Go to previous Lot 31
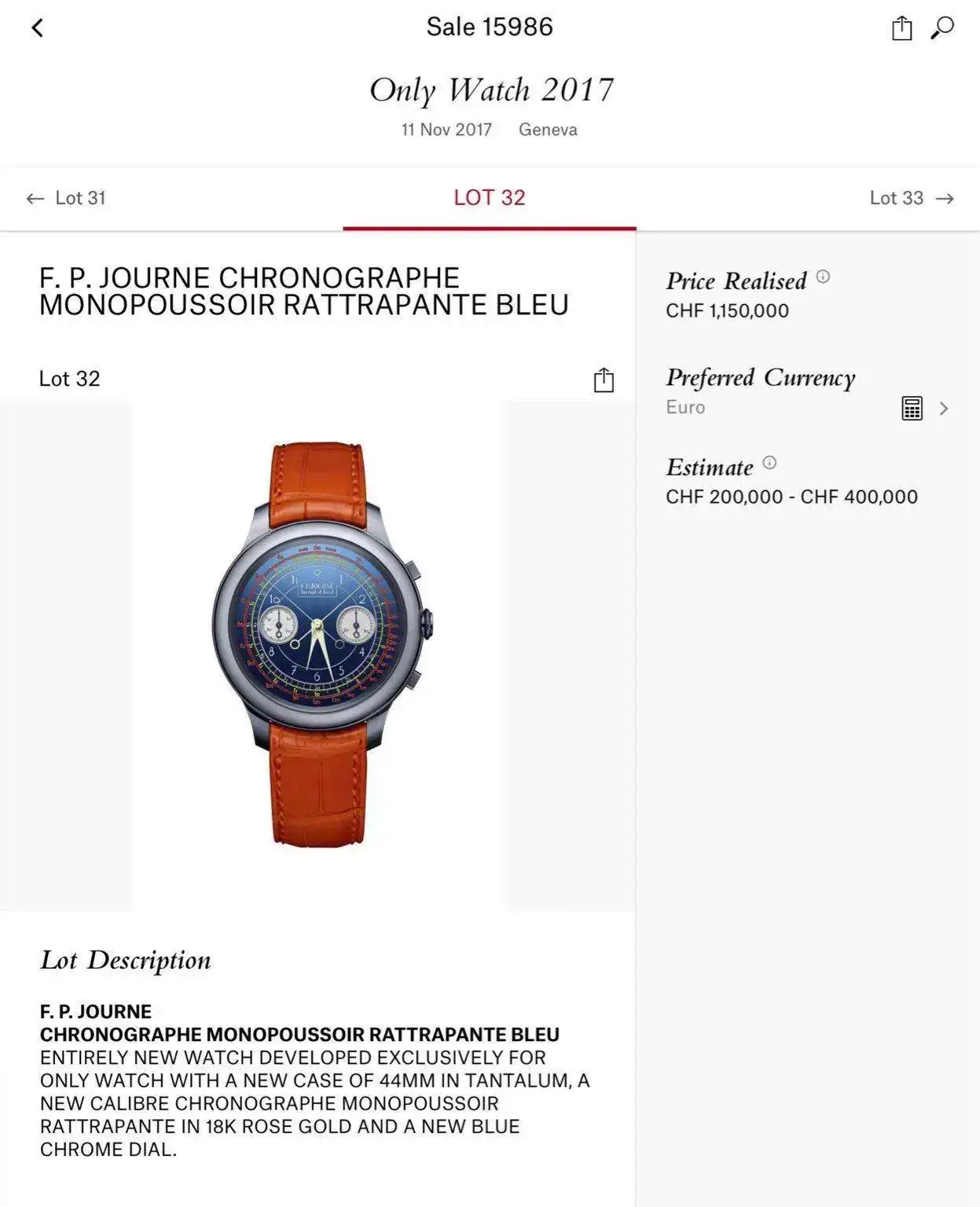The image size is (980, 1207). click(66, 198)
